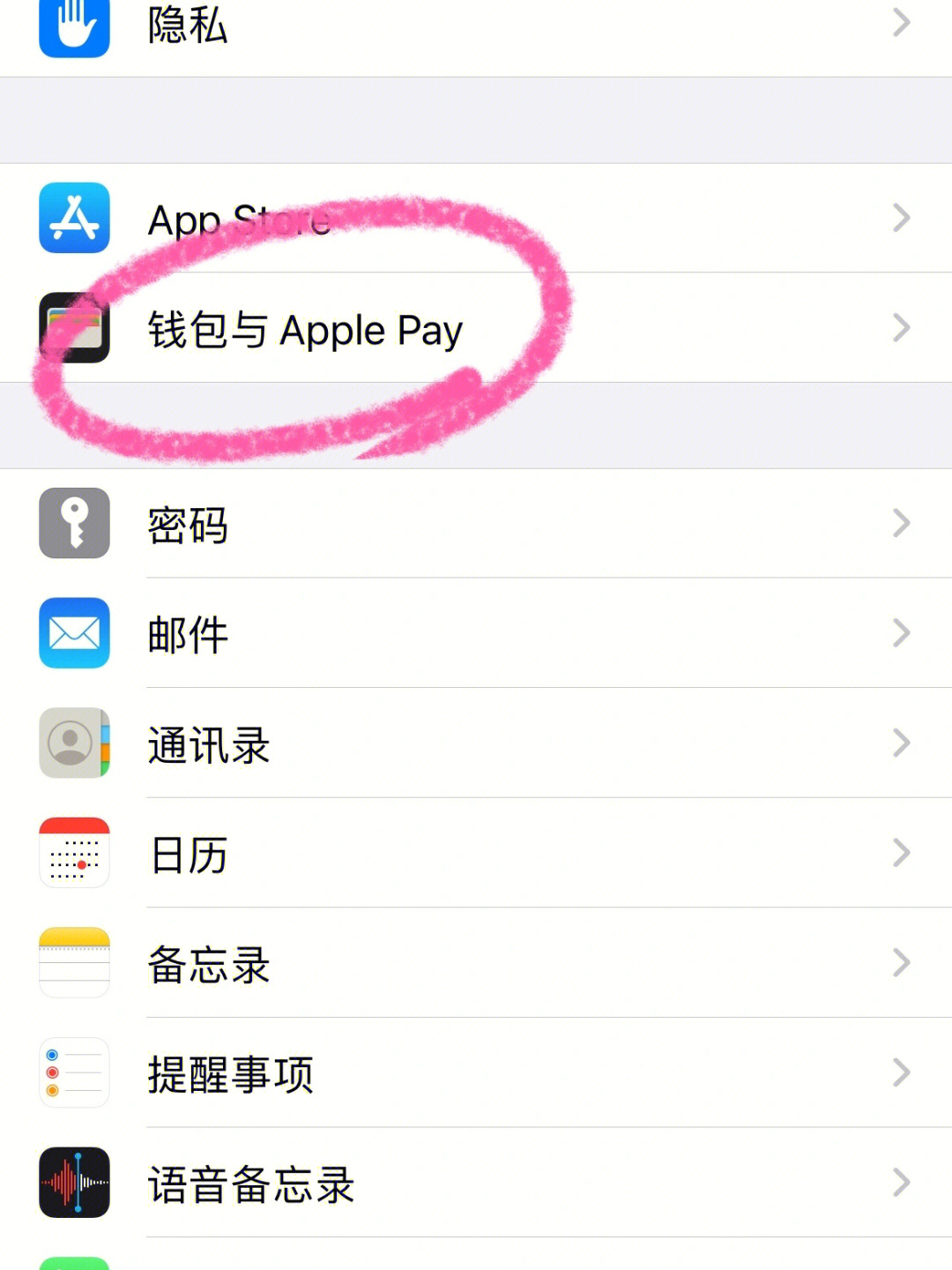Open the App Store settings icon
This screenshot has width=952, height=1270.
coord(74,218)
